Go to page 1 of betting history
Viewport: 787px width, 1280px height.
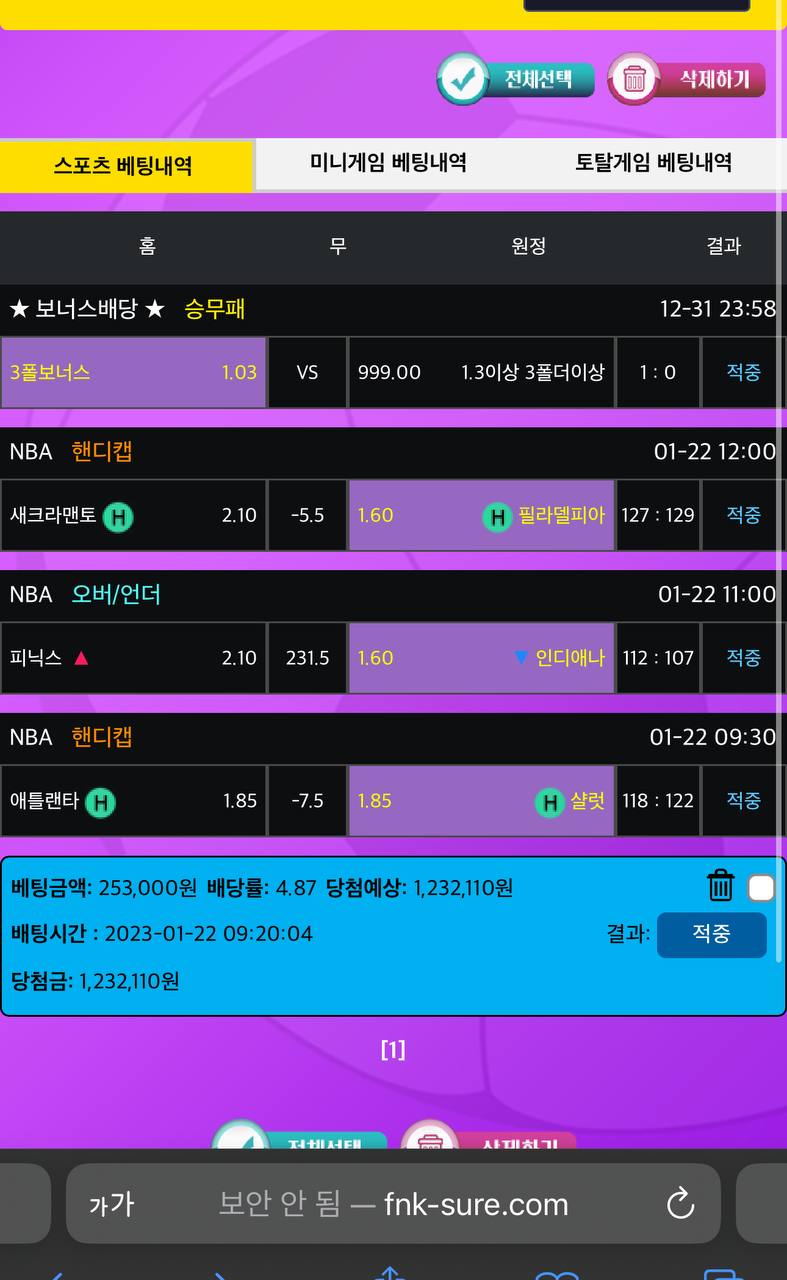point(393,1050)
